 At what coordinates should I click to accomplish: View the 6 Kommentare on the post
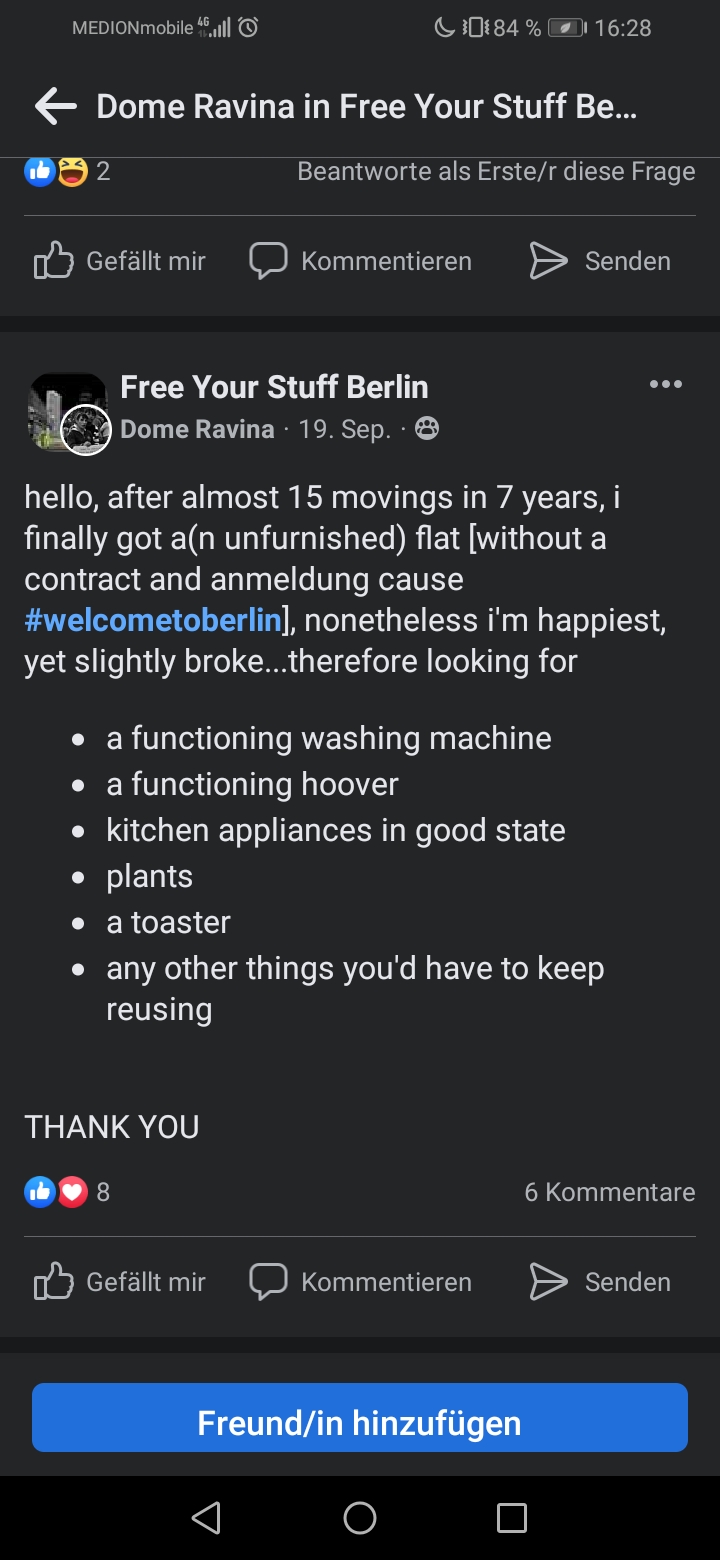pos(609,1192)
